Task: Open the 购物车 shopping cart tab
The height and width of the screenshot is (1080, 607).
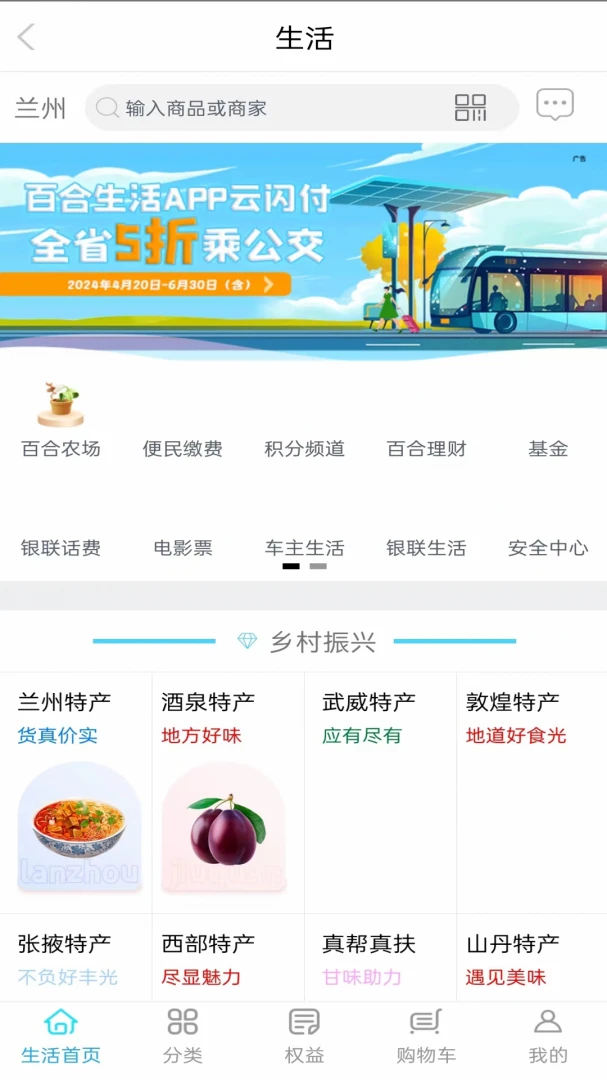Action: [x=426, y=1035]
